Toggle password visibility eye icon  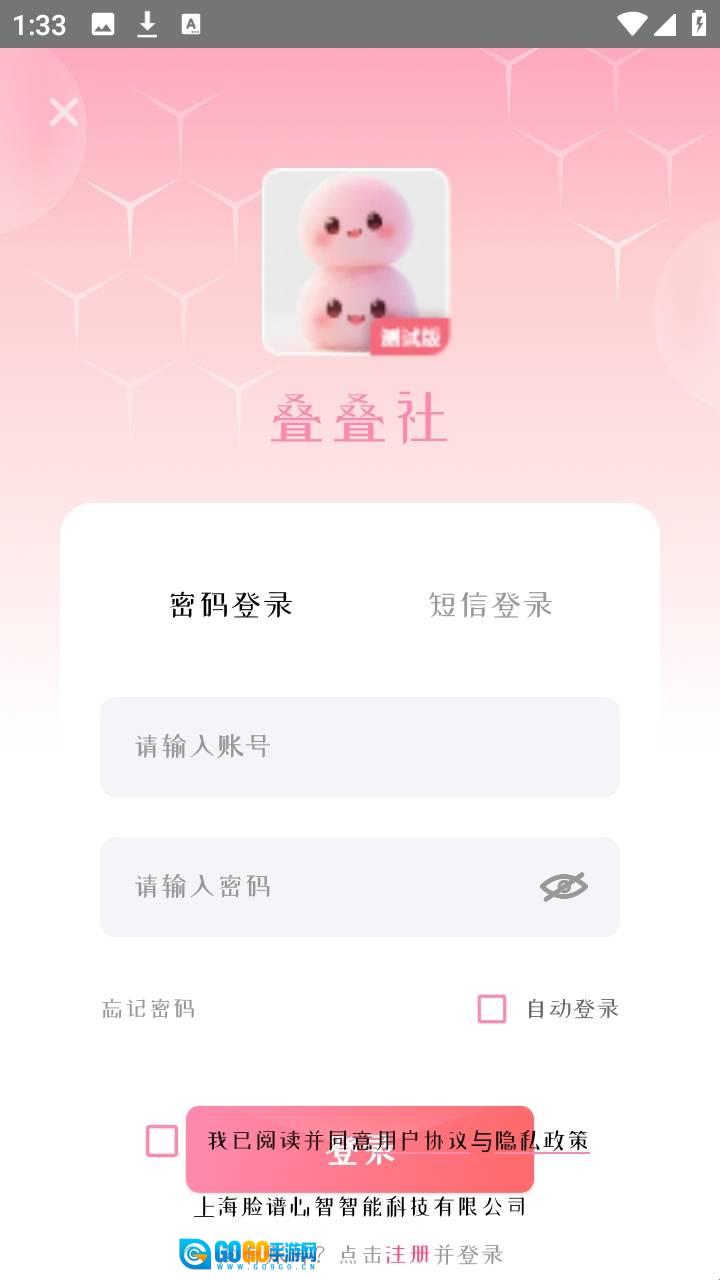tap(564, 887)
